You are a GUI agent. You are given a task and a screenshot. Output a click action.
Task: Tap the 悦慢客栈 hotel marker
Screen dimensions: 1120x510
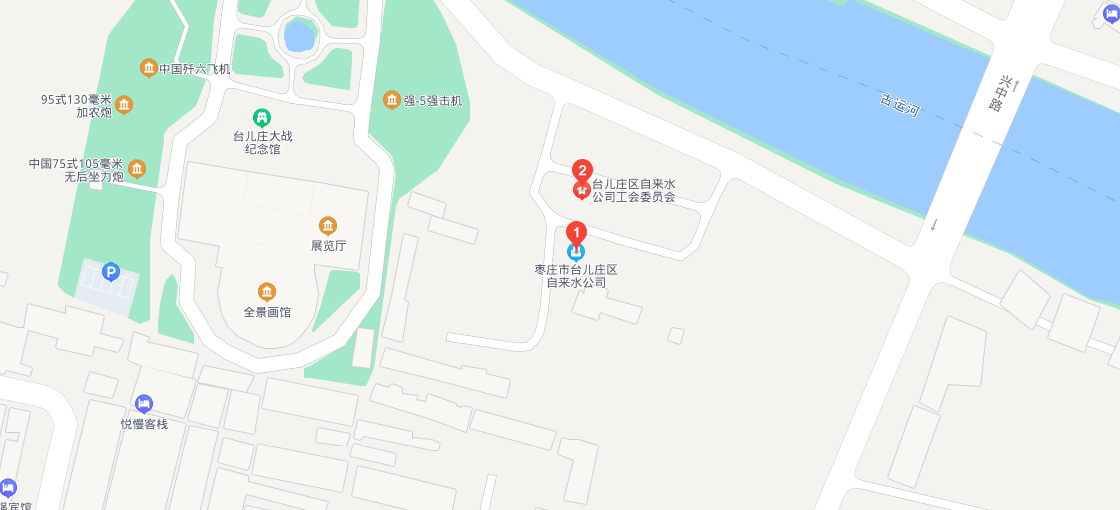point(144,404)
